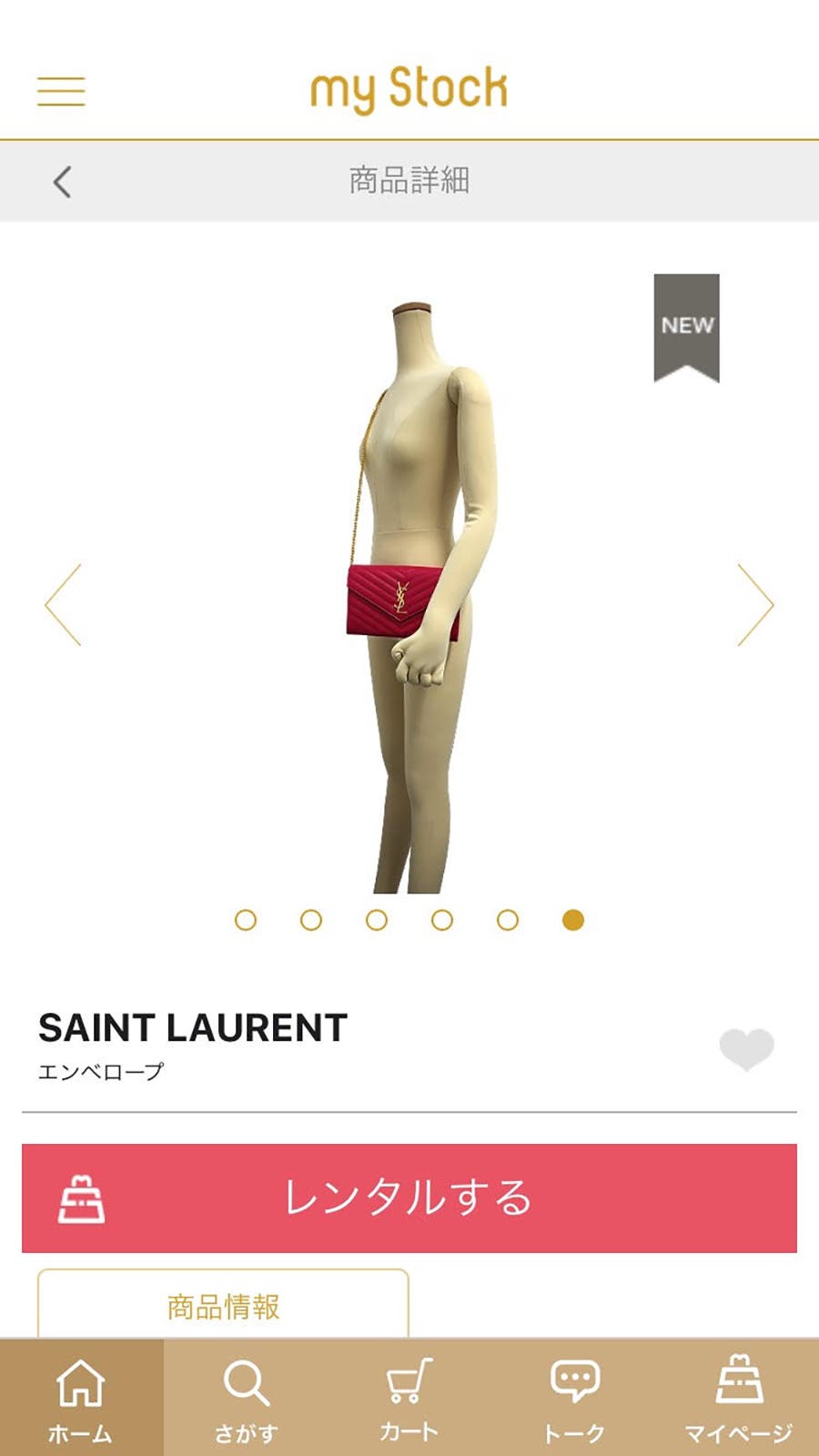Show the previous product image

coord(64,605)
